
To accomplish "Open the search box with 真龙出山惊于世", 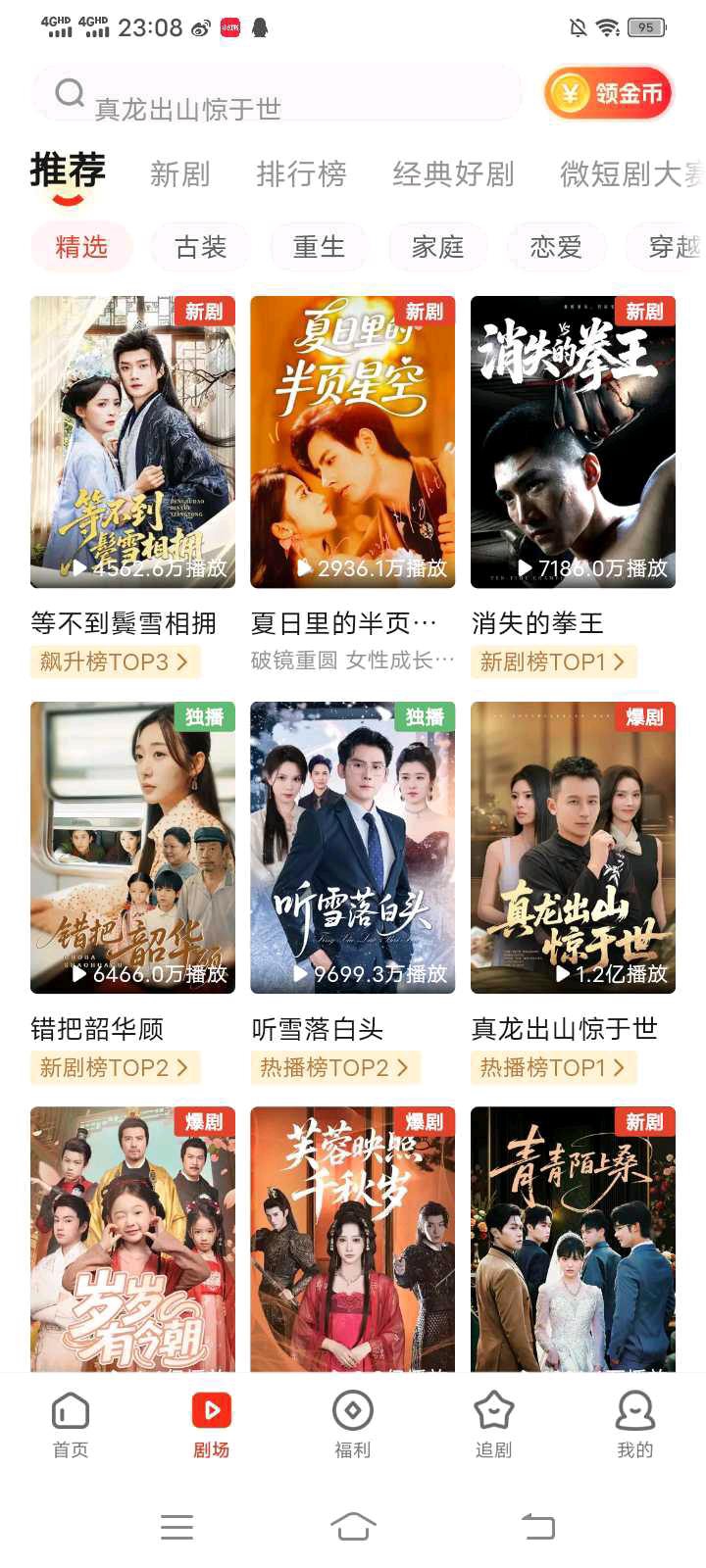I will click(x=279, y=95).
